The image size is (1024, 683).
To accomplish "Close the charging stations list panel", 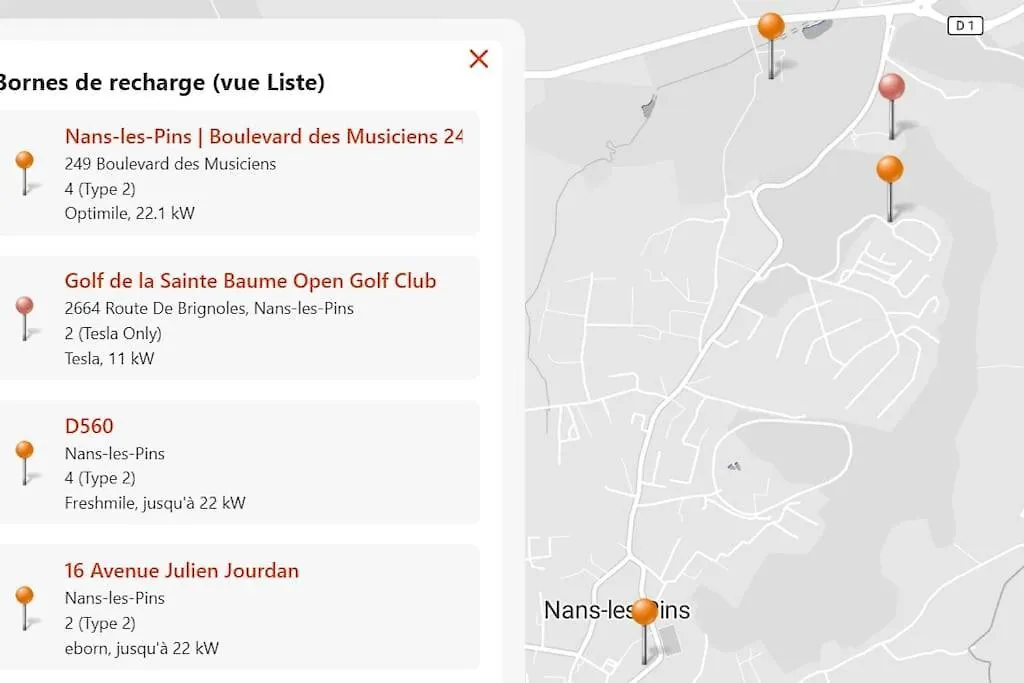I will [479, 59].
